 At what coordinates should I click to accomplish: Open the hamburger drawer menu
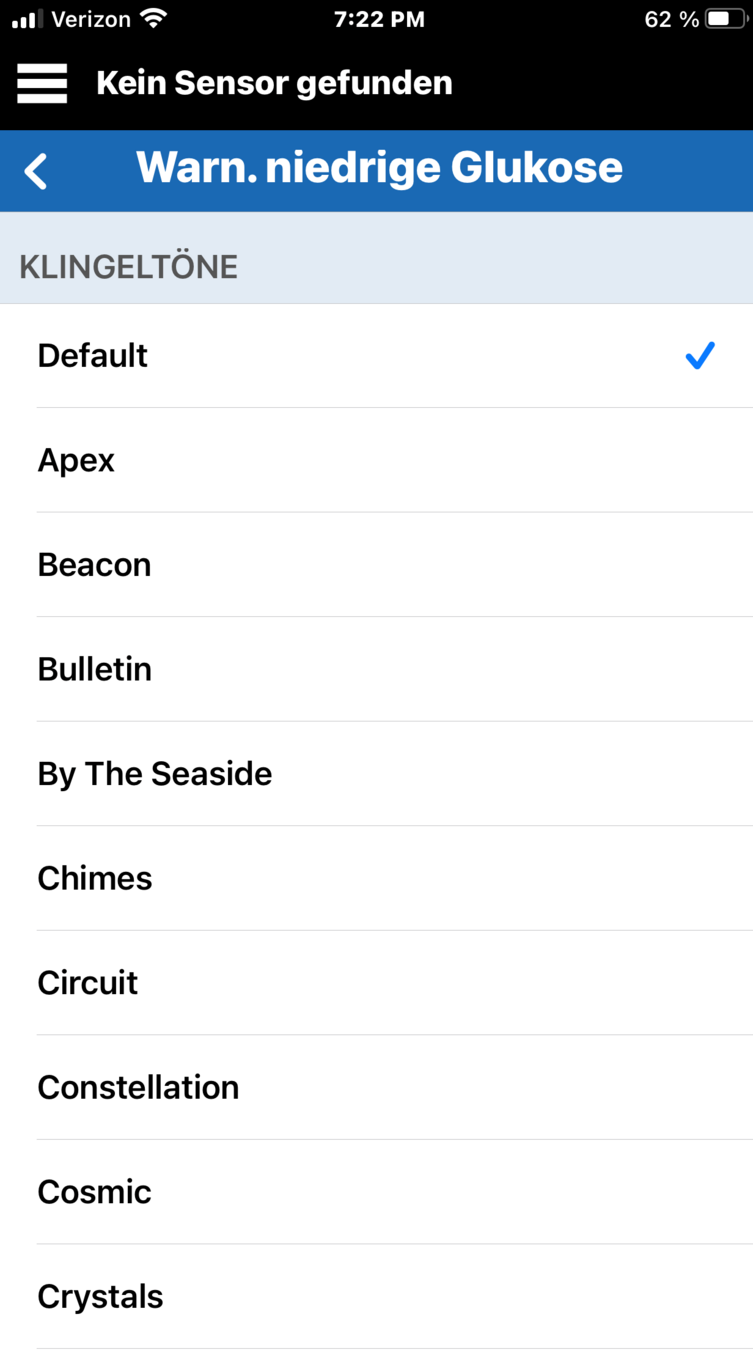click(x=42, y=83)
